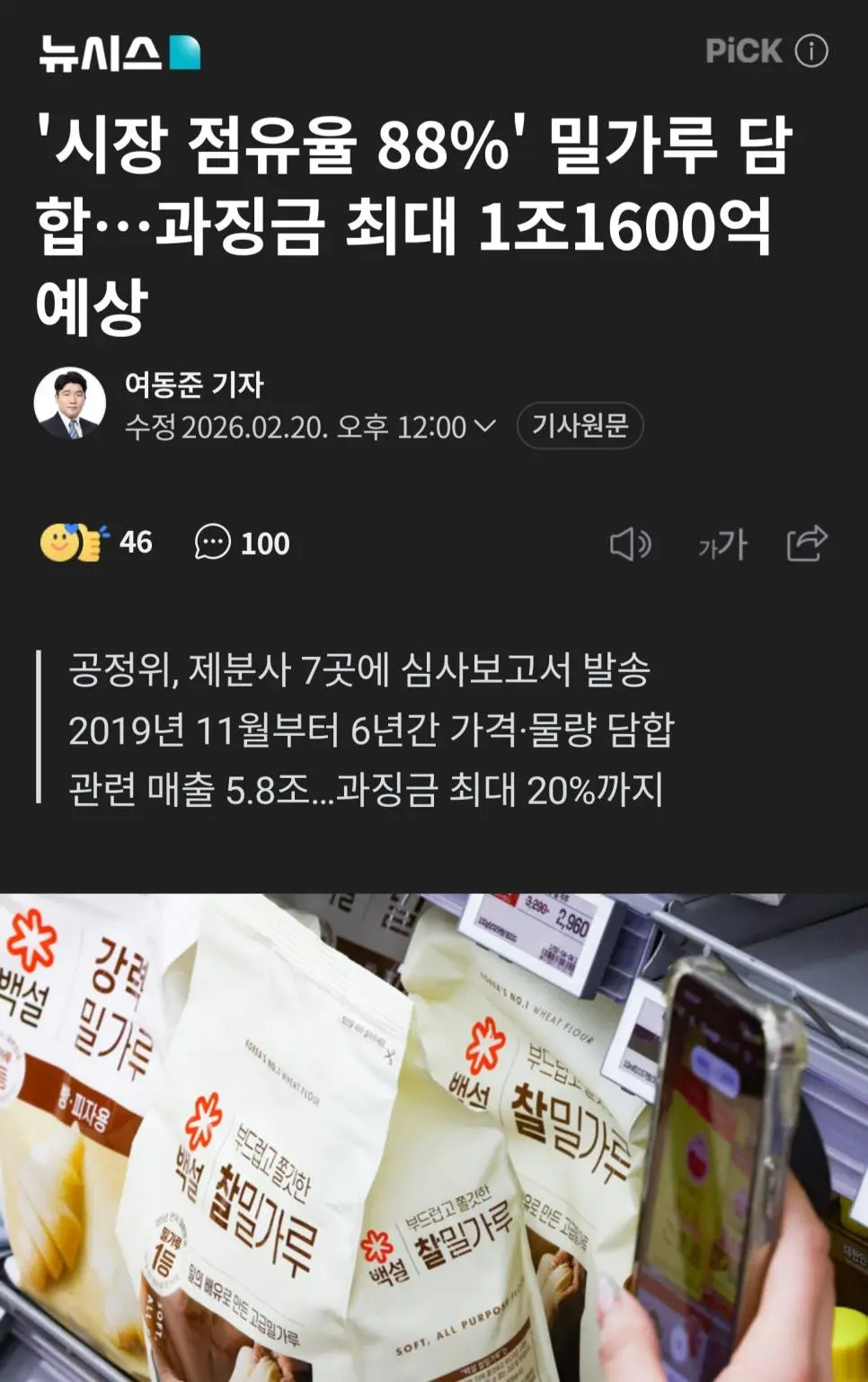
Task: Open the 기사원문 original article button
Action: pos(580,426)
